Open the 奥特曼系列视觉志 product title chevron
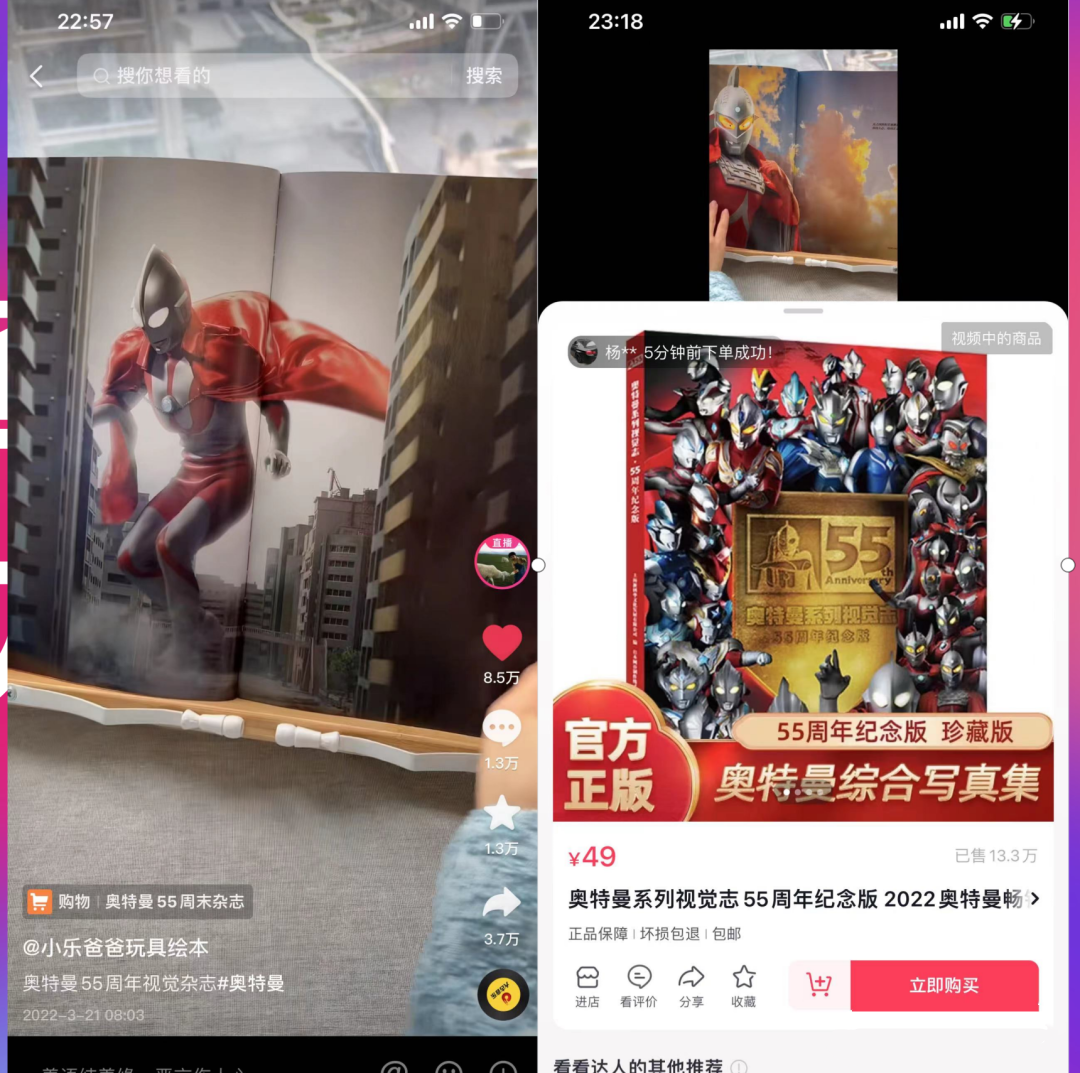 coord(1034,898)
